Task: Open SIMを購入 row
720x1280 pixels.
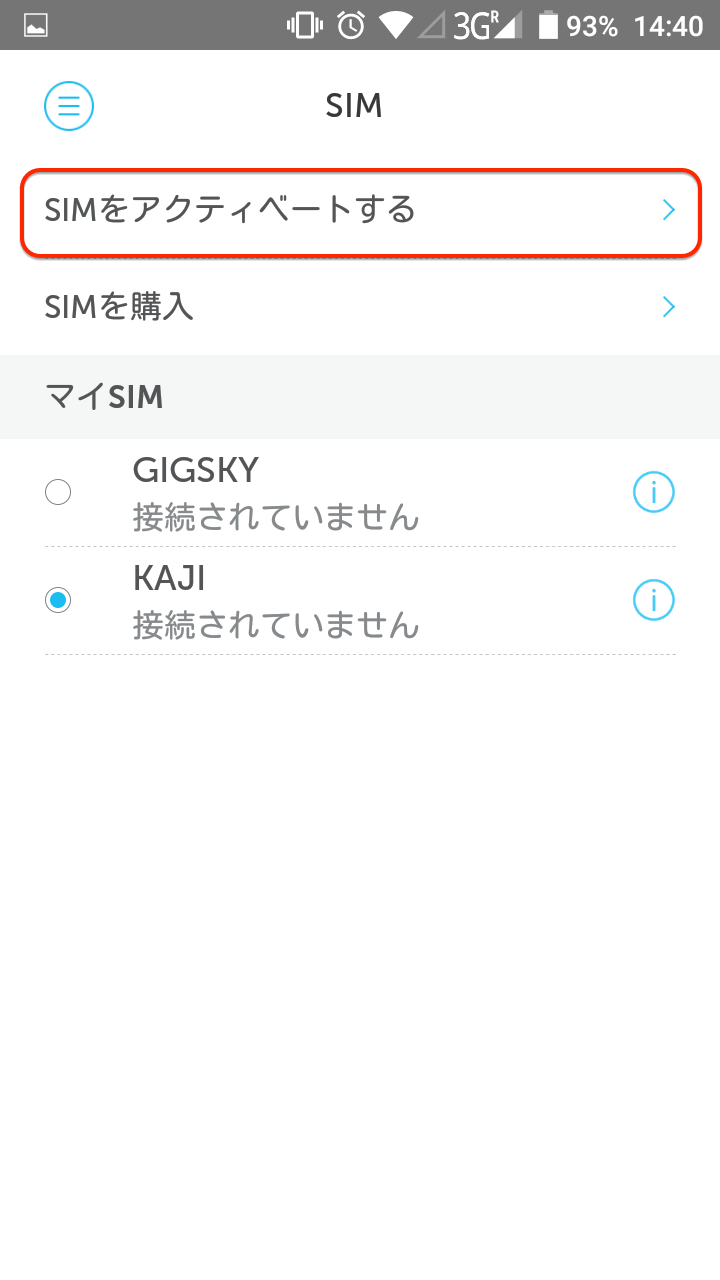Action: (360, 306)
